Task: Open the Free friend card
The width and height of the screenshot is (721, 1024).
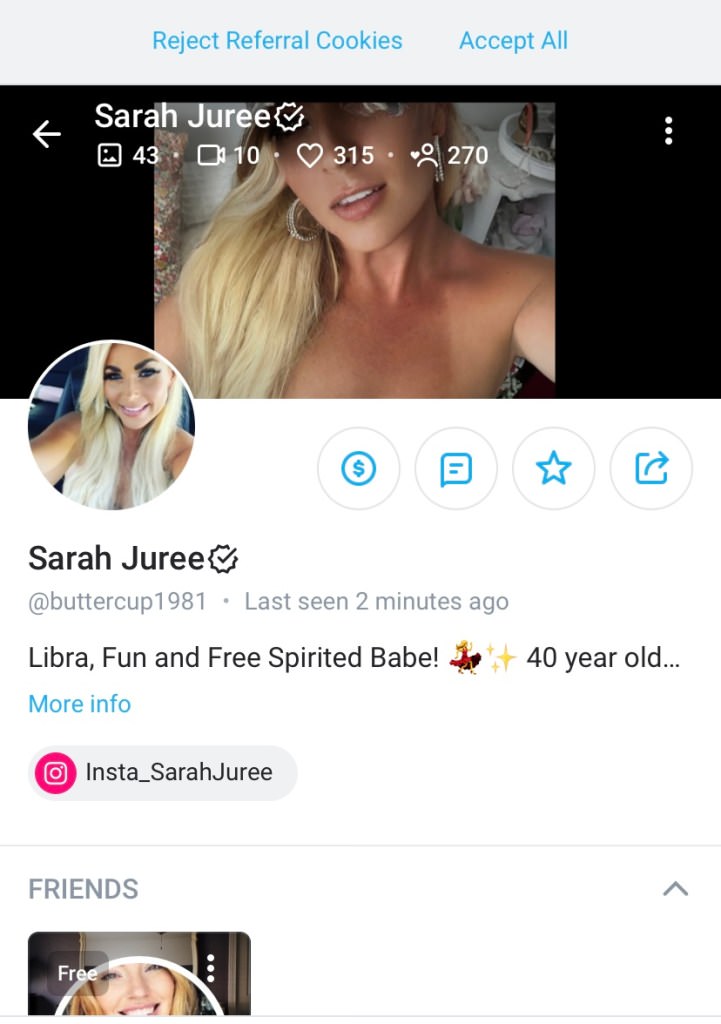Action: (x=130, y=985)
